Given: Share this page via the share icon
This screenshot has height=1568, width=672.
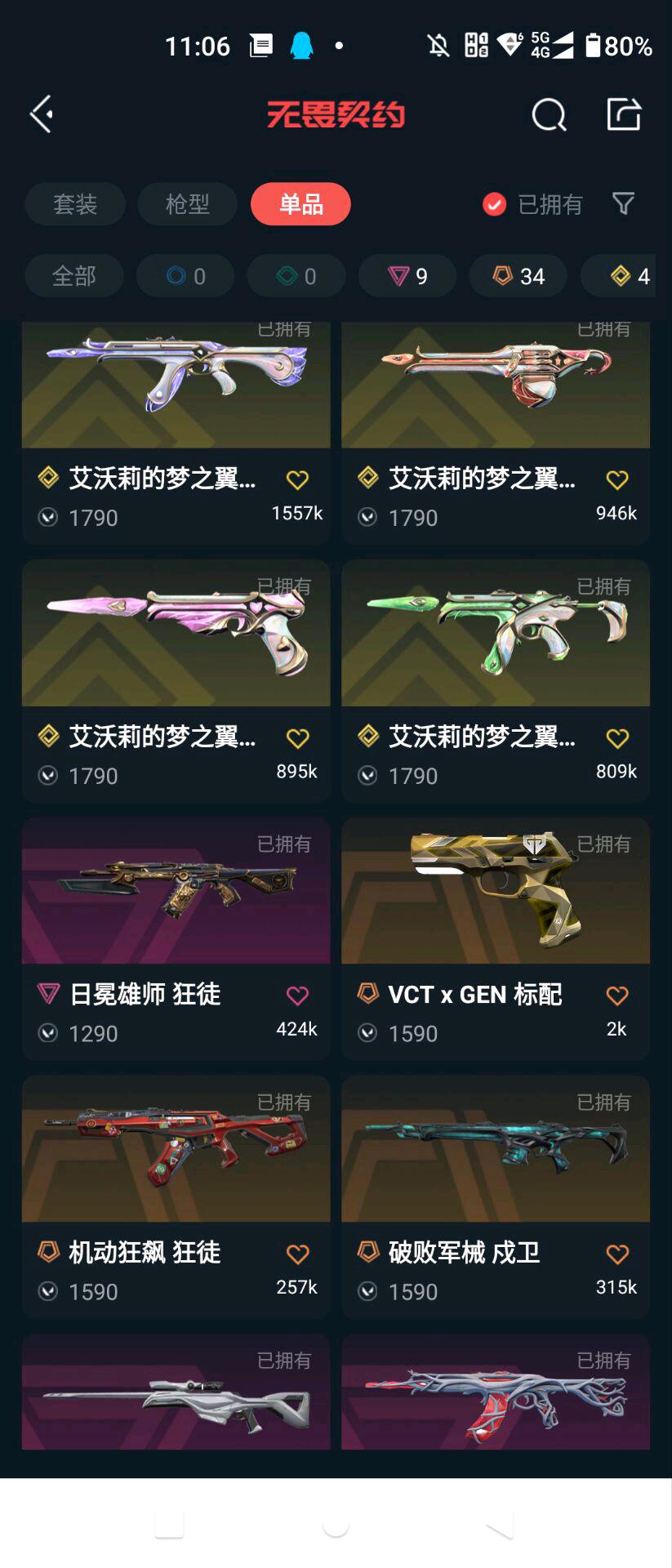Looking at the screenshot, I should click(625, 114).
